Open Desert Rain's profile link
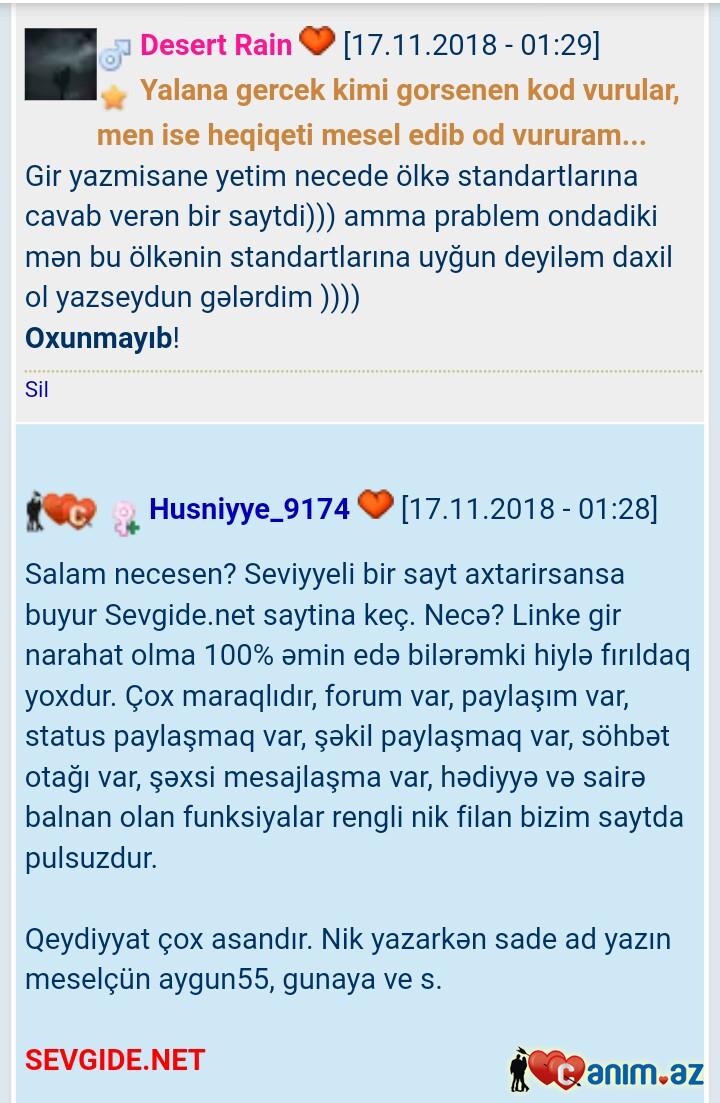 click(x=216, y=45)
